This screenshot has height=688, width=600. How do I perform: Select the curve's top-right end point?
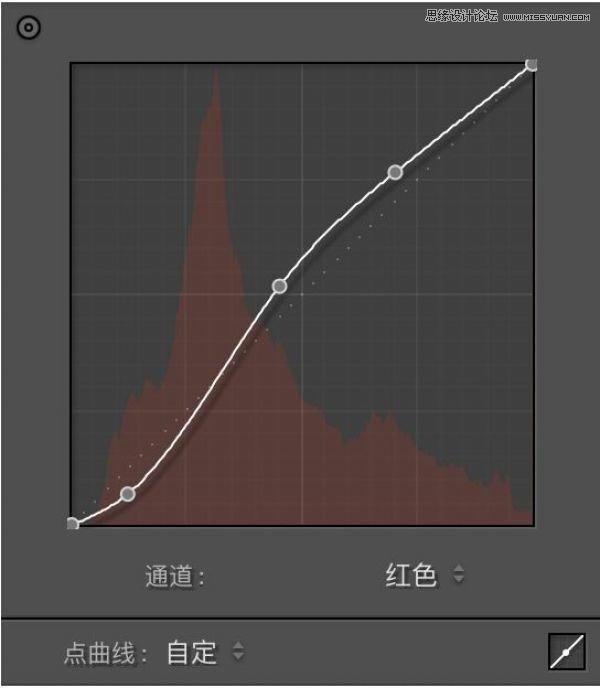(532, 65)
